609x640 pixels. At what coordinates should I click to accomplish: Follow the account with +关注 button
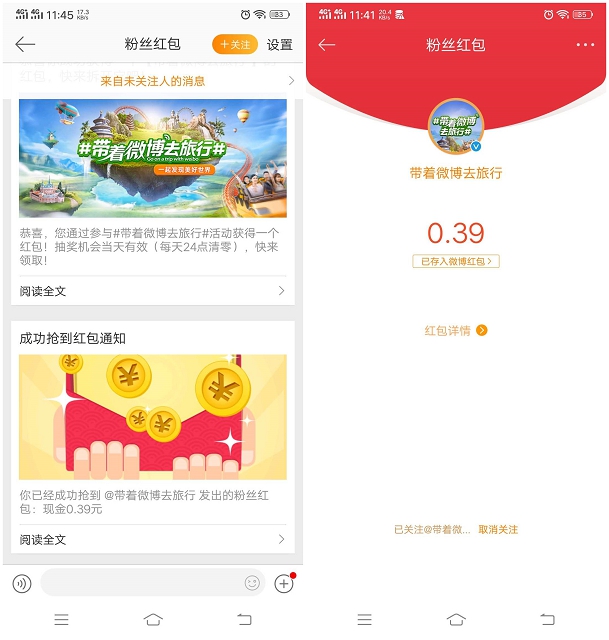234,44
